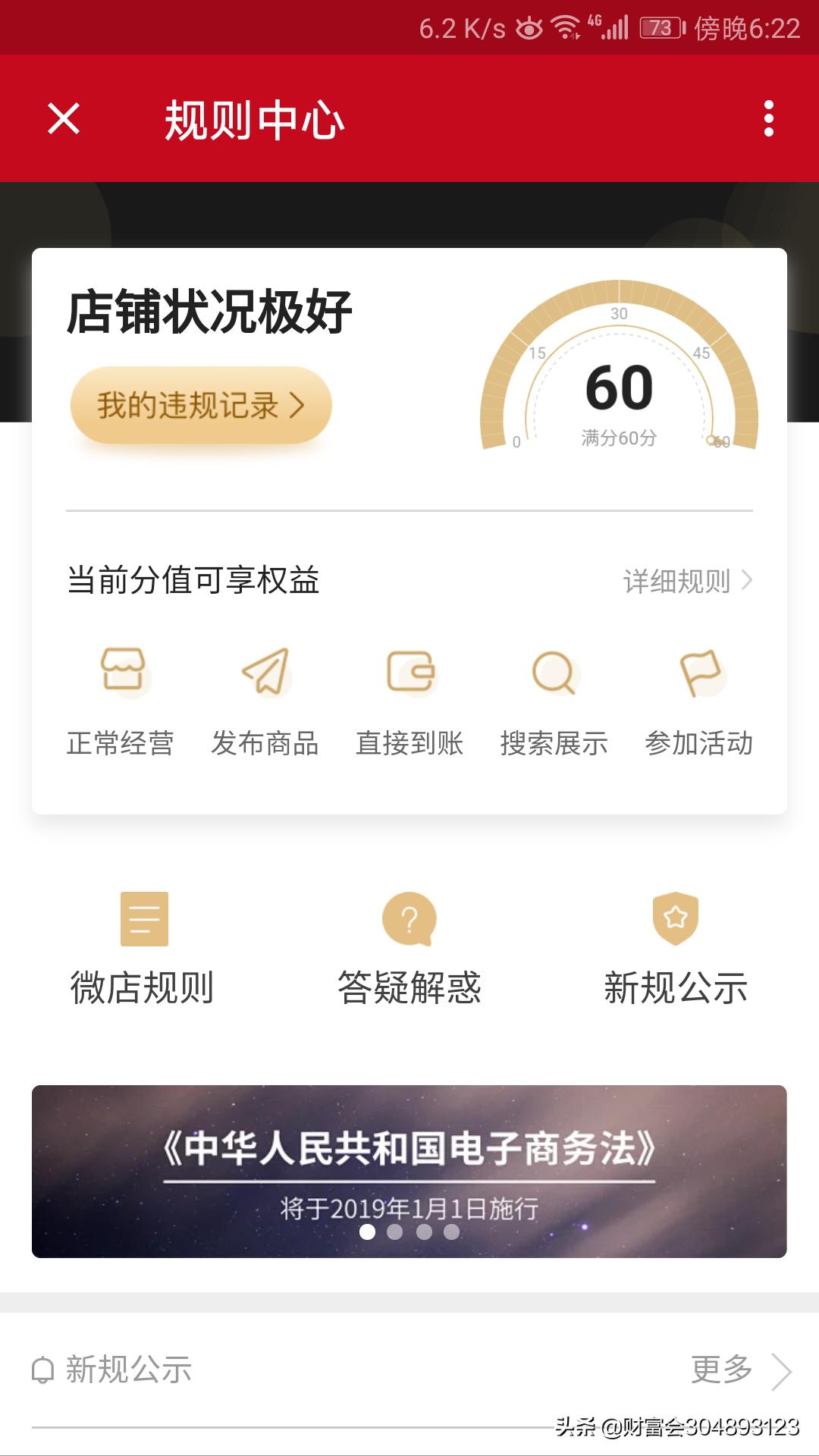Image resolution: width=819 pixels, height=1456 pixels.
Task: Open the 电子商务法 banner
Action: (x=409, y=1159)
